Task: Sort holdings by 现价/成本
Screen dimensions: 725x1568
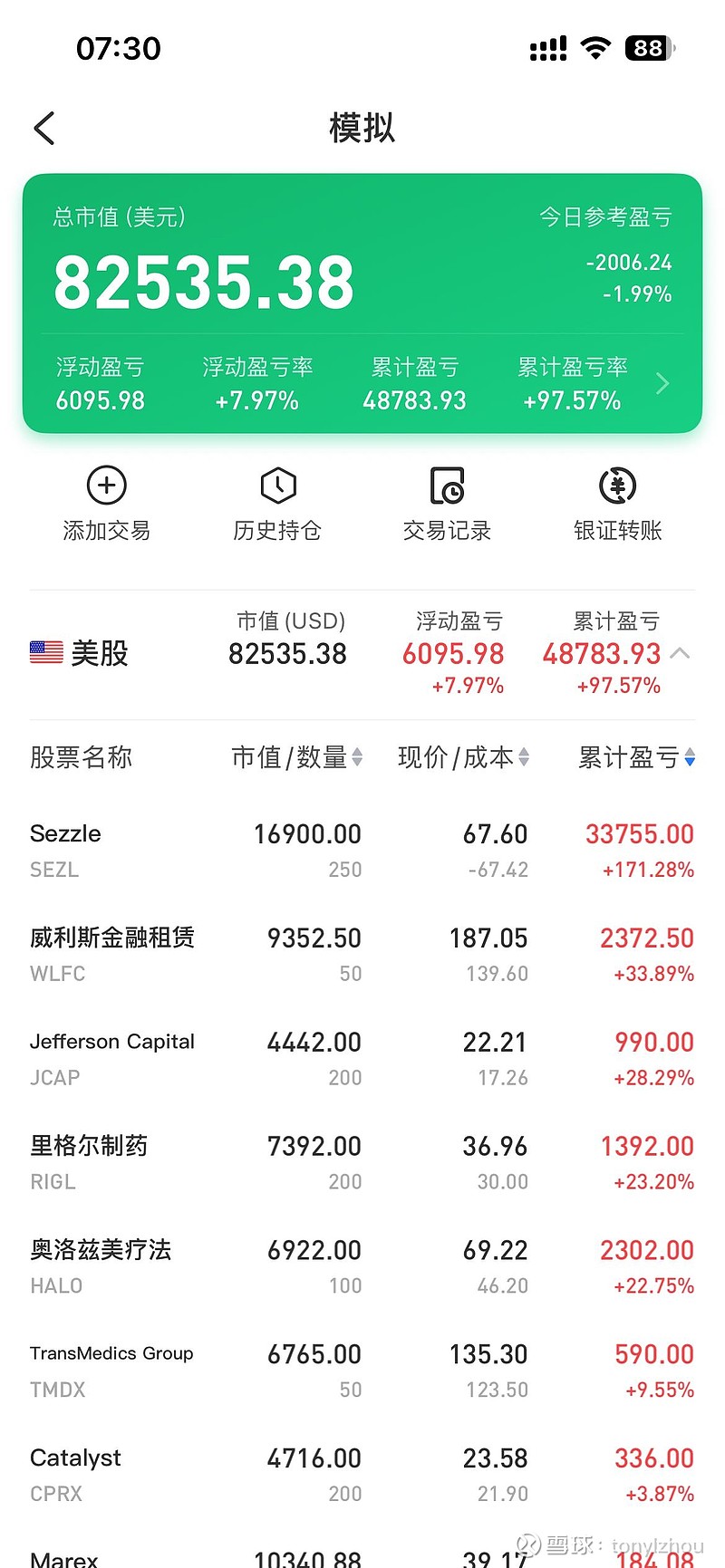Action: coord(463,757)
